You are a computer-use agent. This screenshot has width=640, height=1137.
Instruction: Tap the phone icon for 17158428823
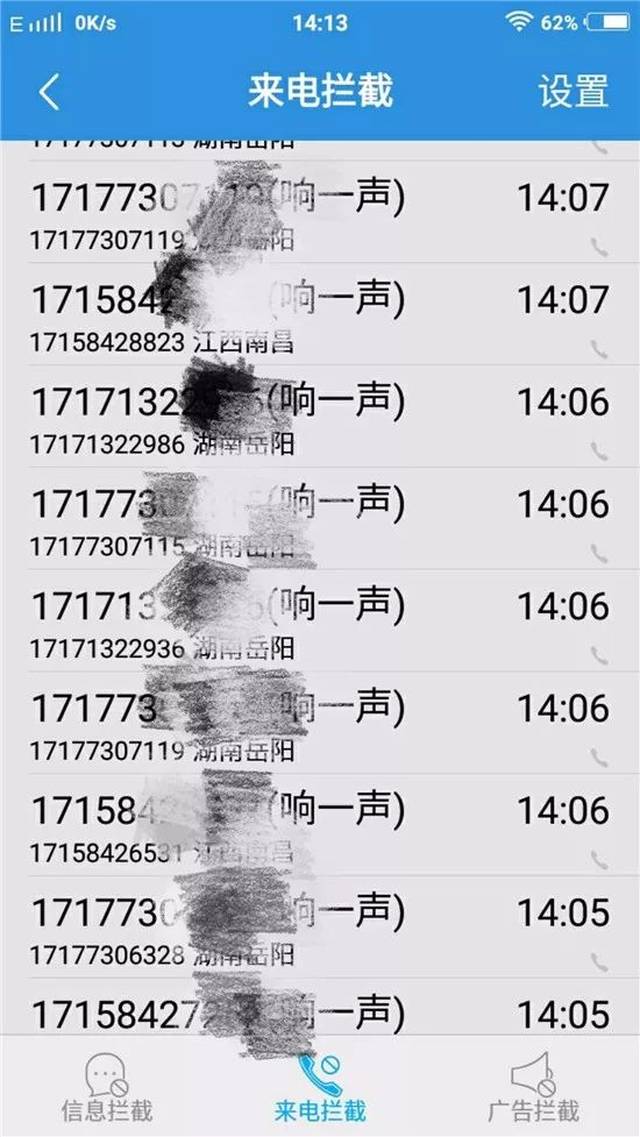click(x=599, y=350)
